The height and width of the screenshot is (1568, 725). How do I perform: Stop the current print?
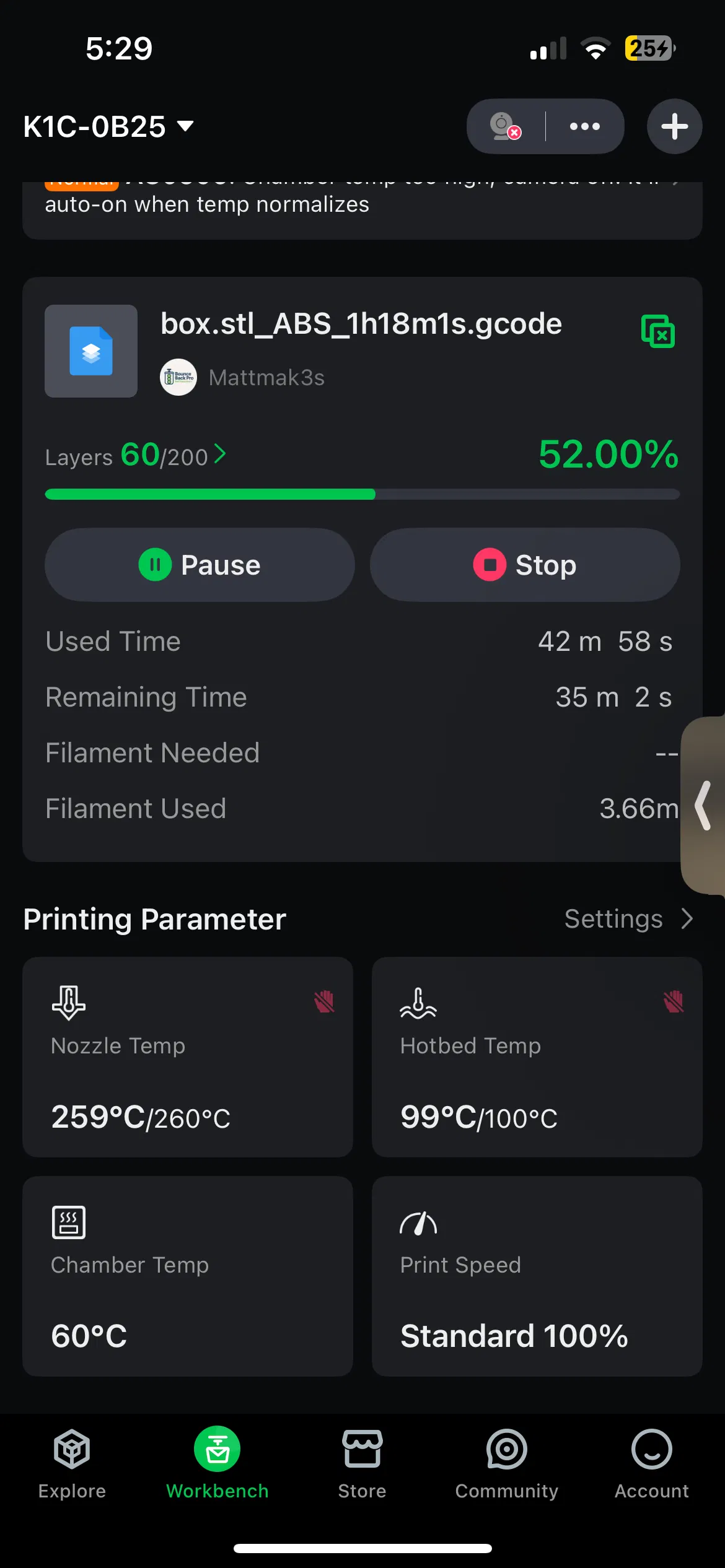coord(525,565)
